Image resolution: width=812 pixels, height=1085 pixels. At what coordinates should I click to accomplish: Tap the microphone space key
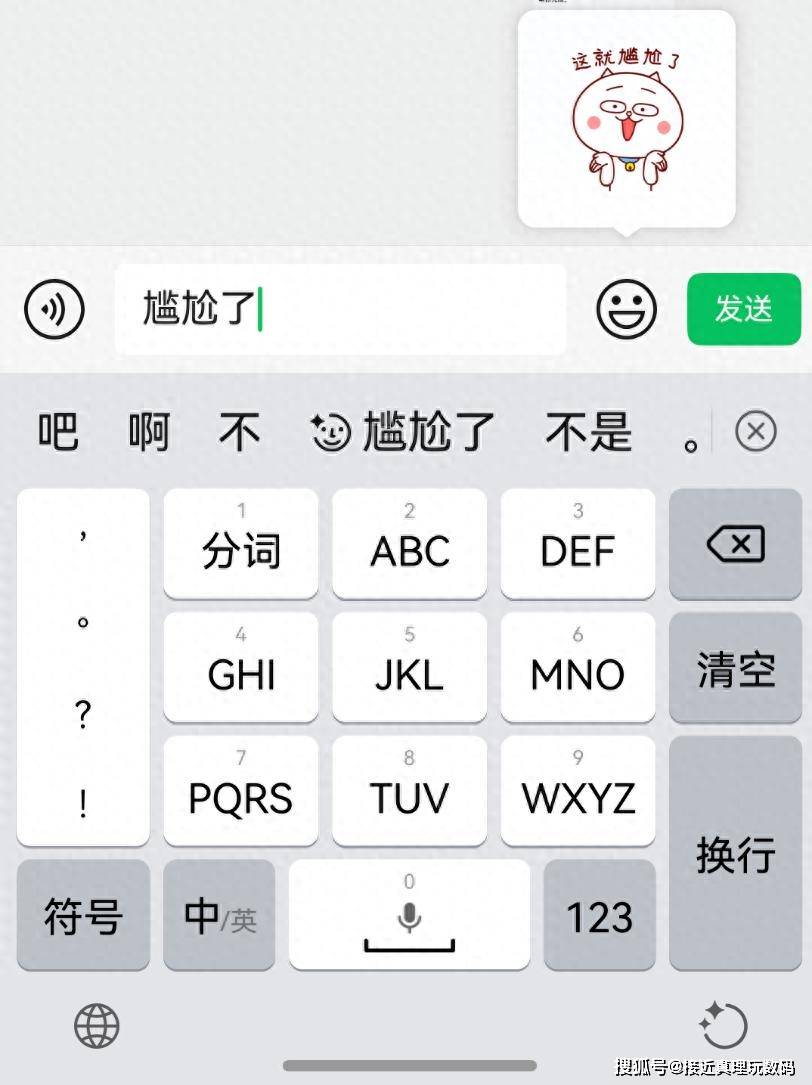[x=409, y=915]
